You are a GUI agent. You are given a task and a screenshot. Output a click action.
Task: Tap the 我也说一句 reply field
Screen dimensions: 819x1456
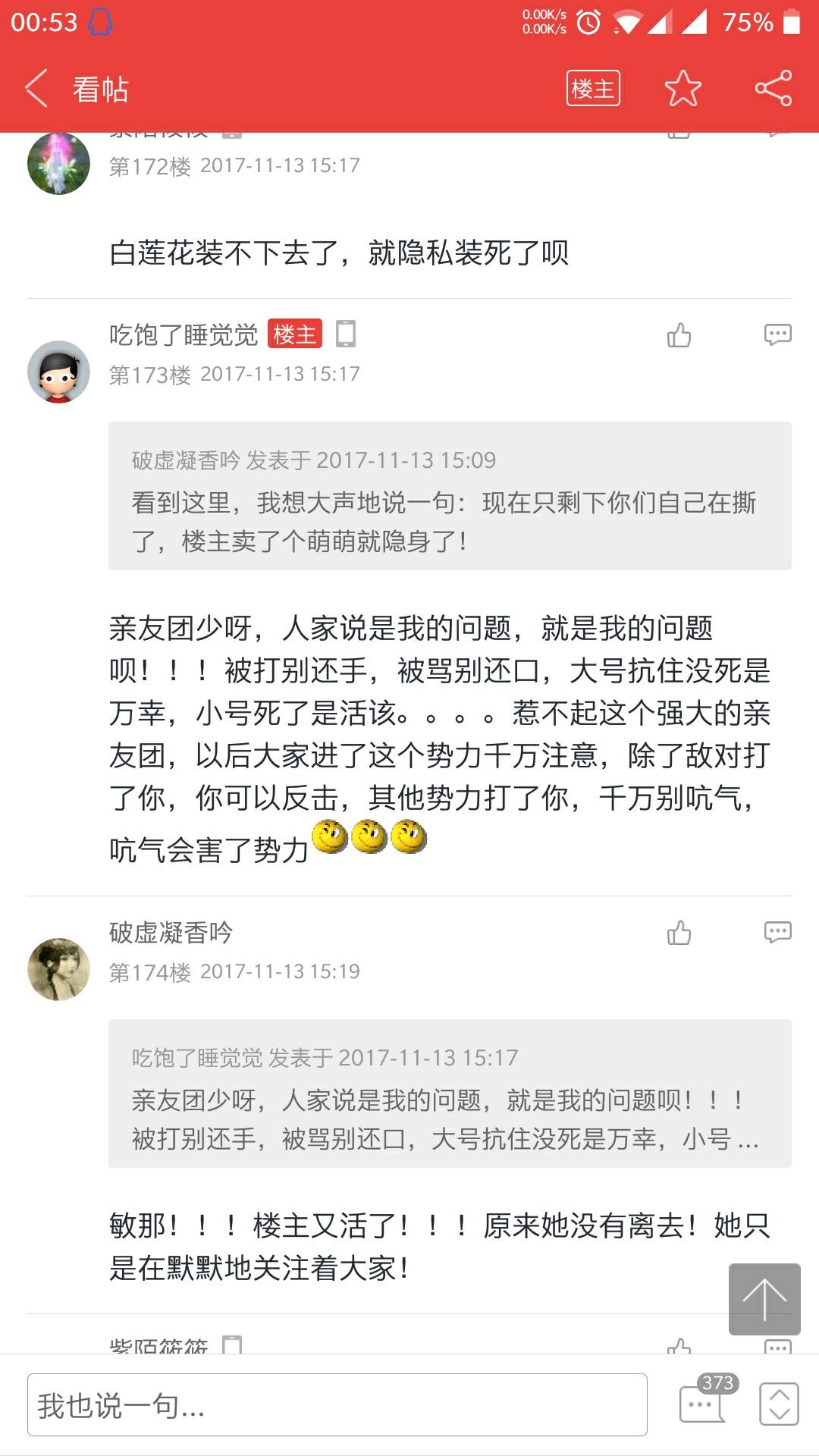[337, 1405]
